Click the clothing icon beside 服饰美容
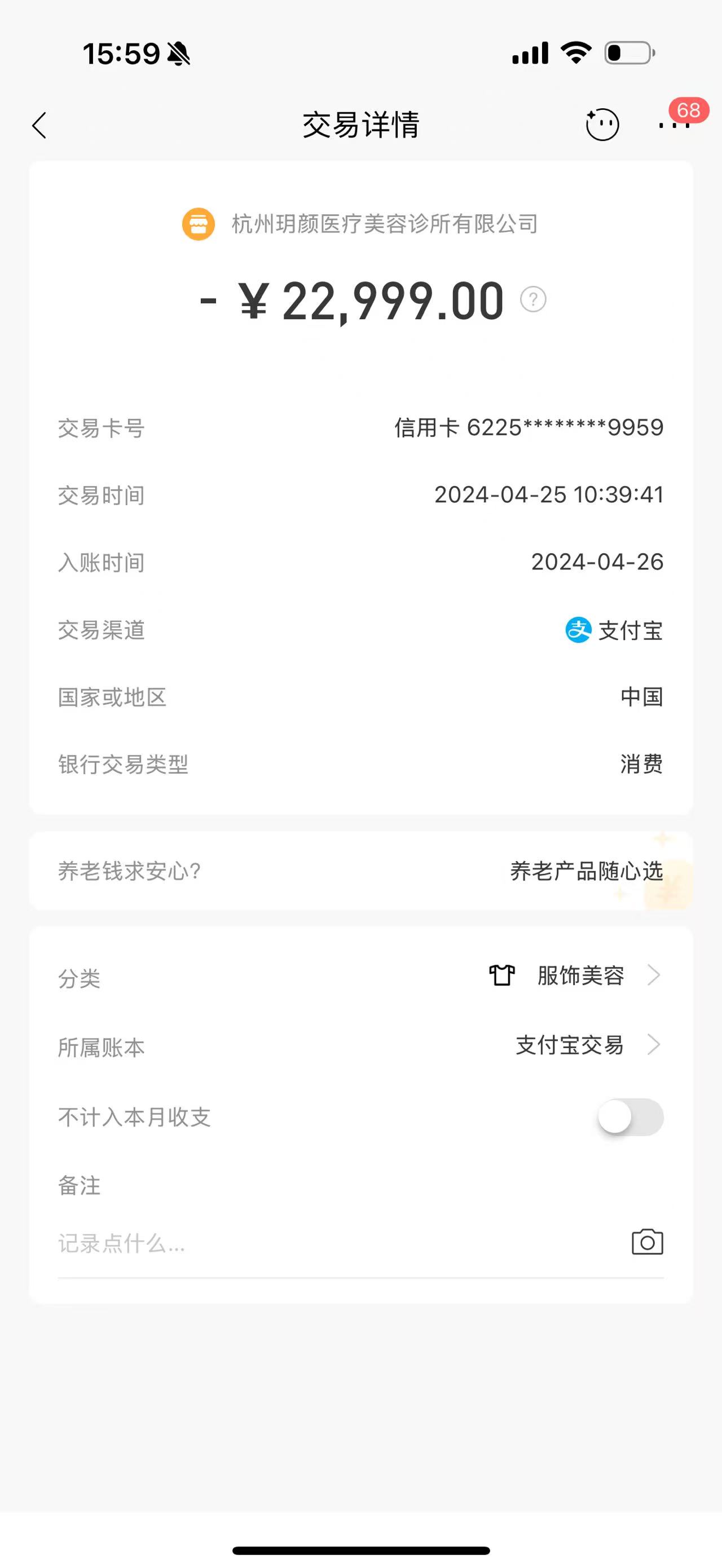The height and width of the screenshot is (1568, 722). 503,974
